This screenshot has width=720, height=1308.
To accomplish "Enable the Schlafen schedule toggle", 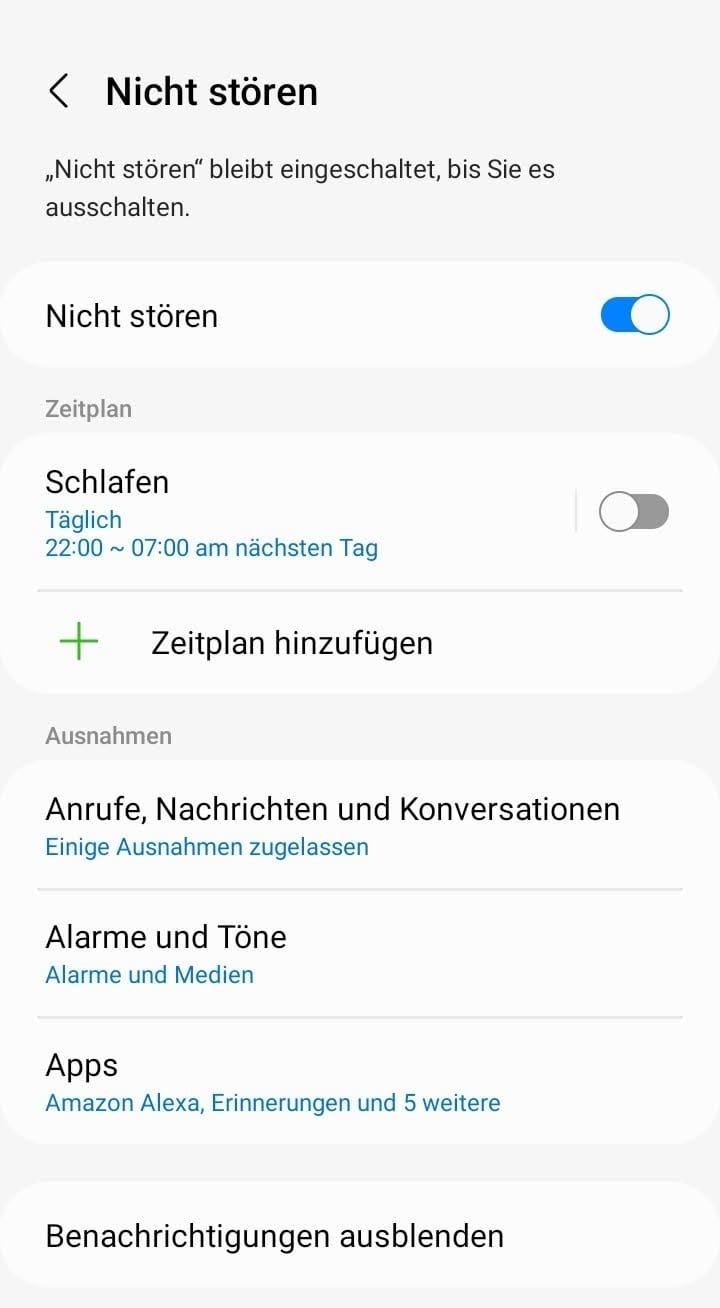I will click(x=633, y=513).
